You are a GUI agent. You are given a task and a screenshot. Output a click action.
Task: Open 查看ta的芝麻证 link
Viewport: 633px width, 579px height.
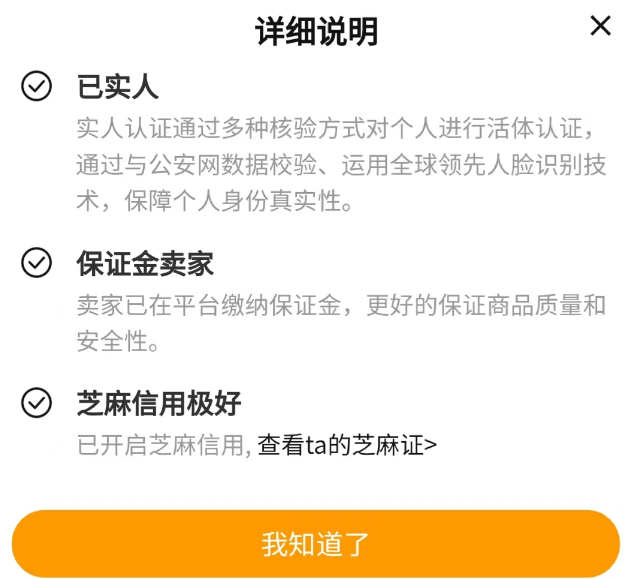(347, 446)
